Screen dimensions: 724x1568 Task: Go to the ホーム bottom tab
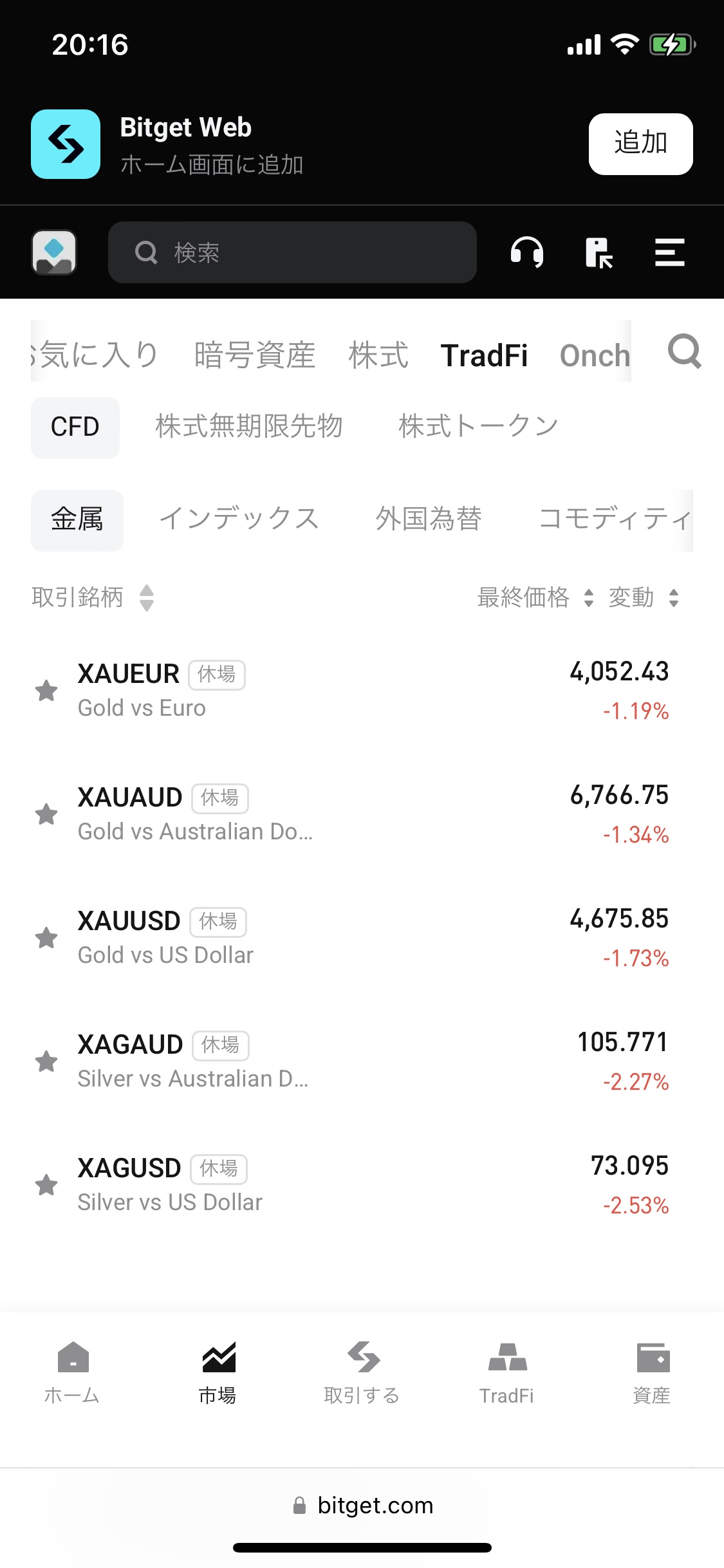click(x=72, y=1371)
